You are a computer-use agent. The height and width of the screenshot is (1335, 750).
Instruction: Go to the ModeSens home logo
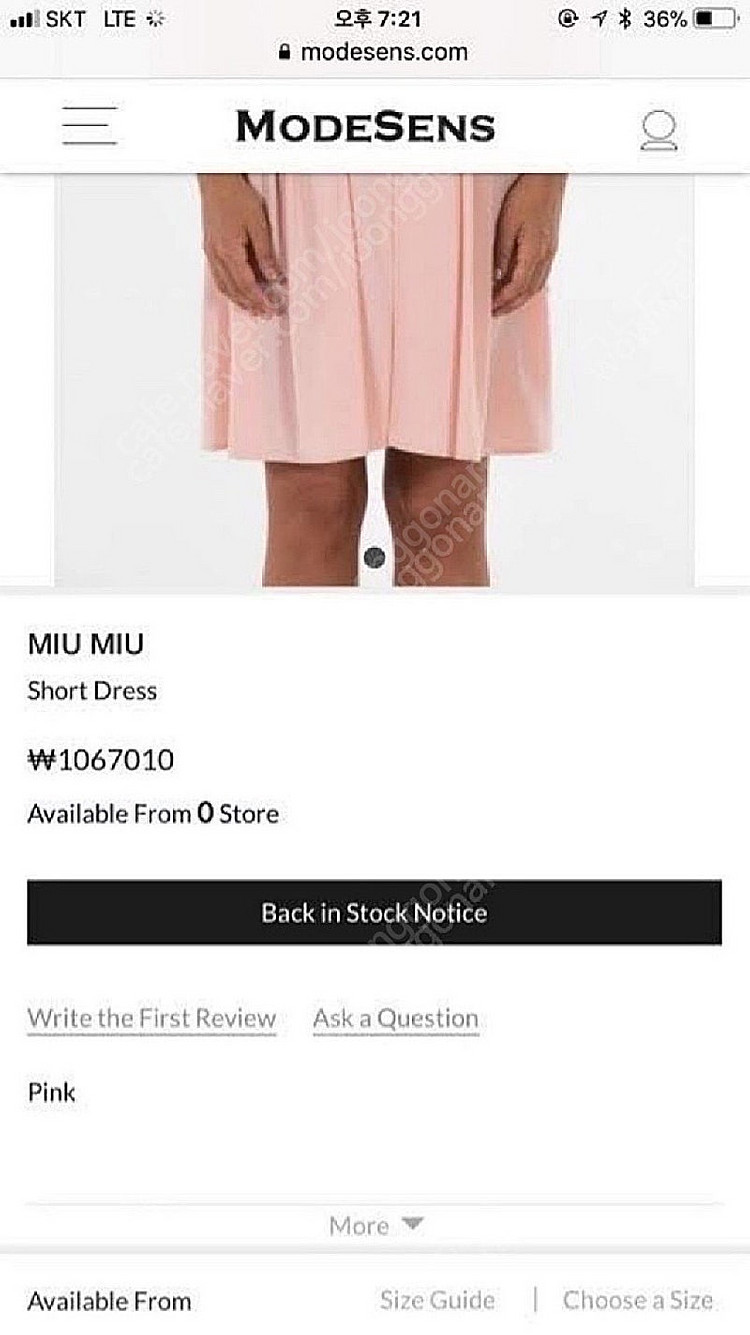pyautogui.click(x=365, y=127)
